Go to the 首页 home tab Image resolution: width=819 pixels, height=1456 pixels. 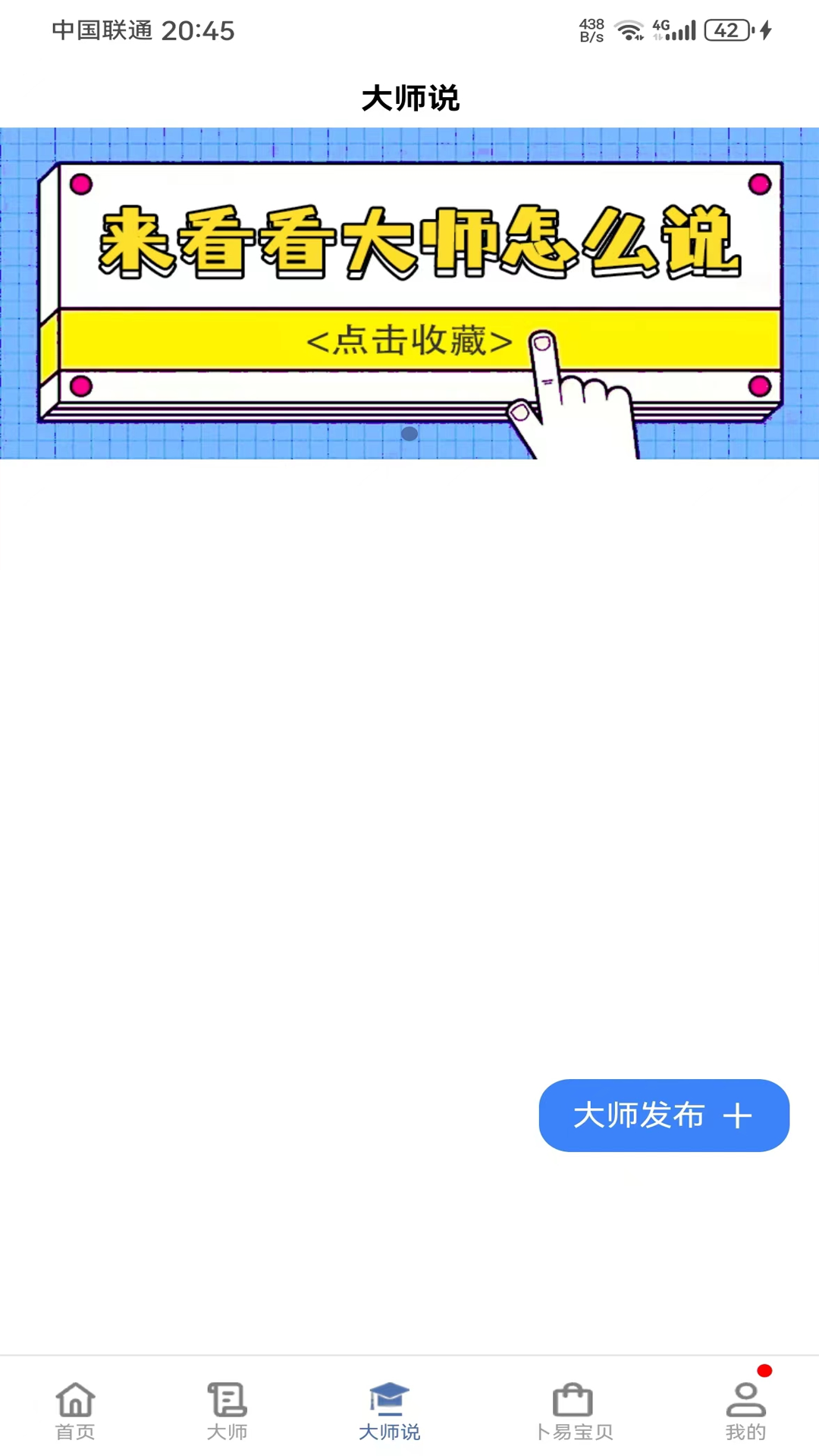tap(75, 1410)
